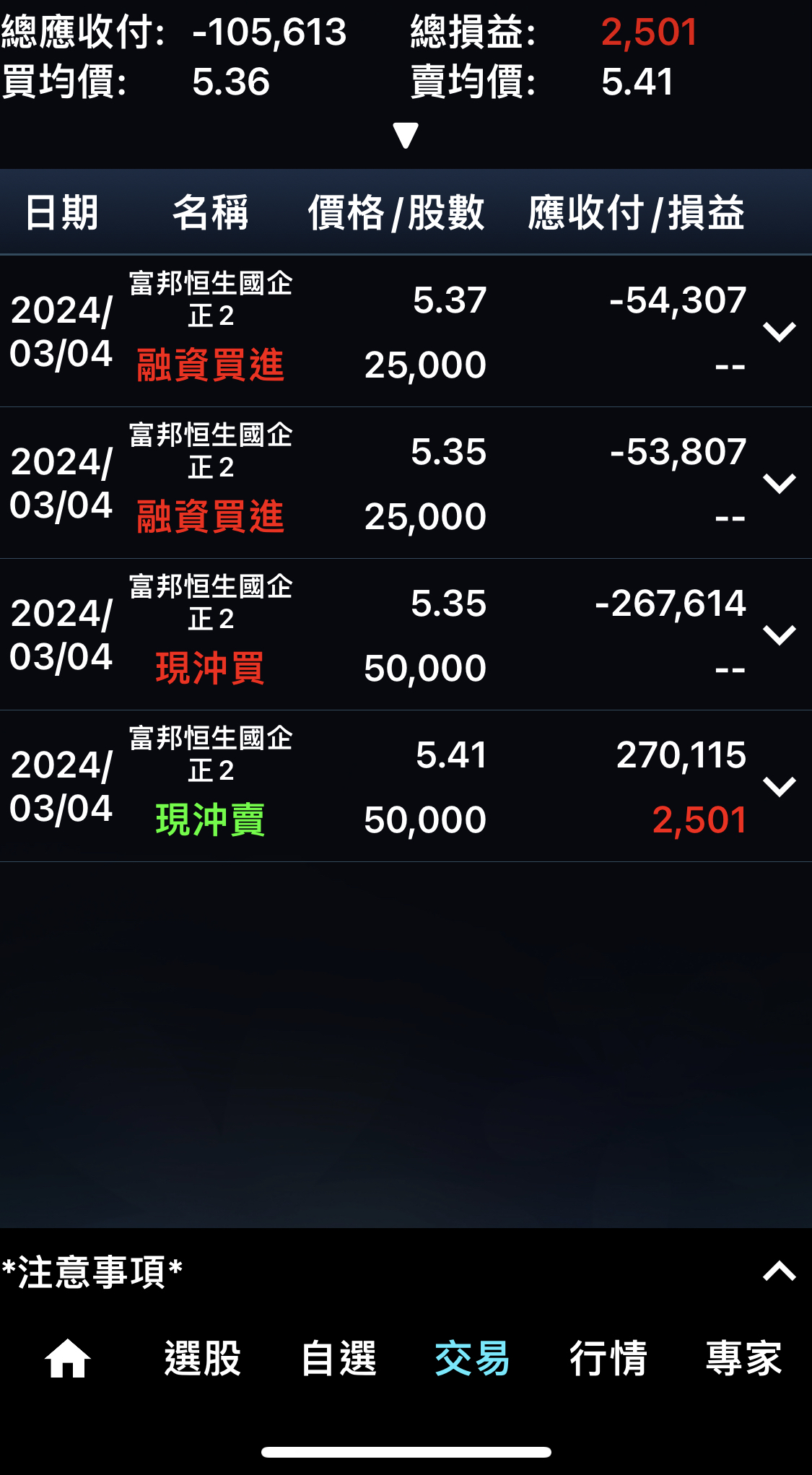This screenshot has width=812, height=1475.
Task: Open the 自選 watchlist tab
Action: (x=339, y=1358)
